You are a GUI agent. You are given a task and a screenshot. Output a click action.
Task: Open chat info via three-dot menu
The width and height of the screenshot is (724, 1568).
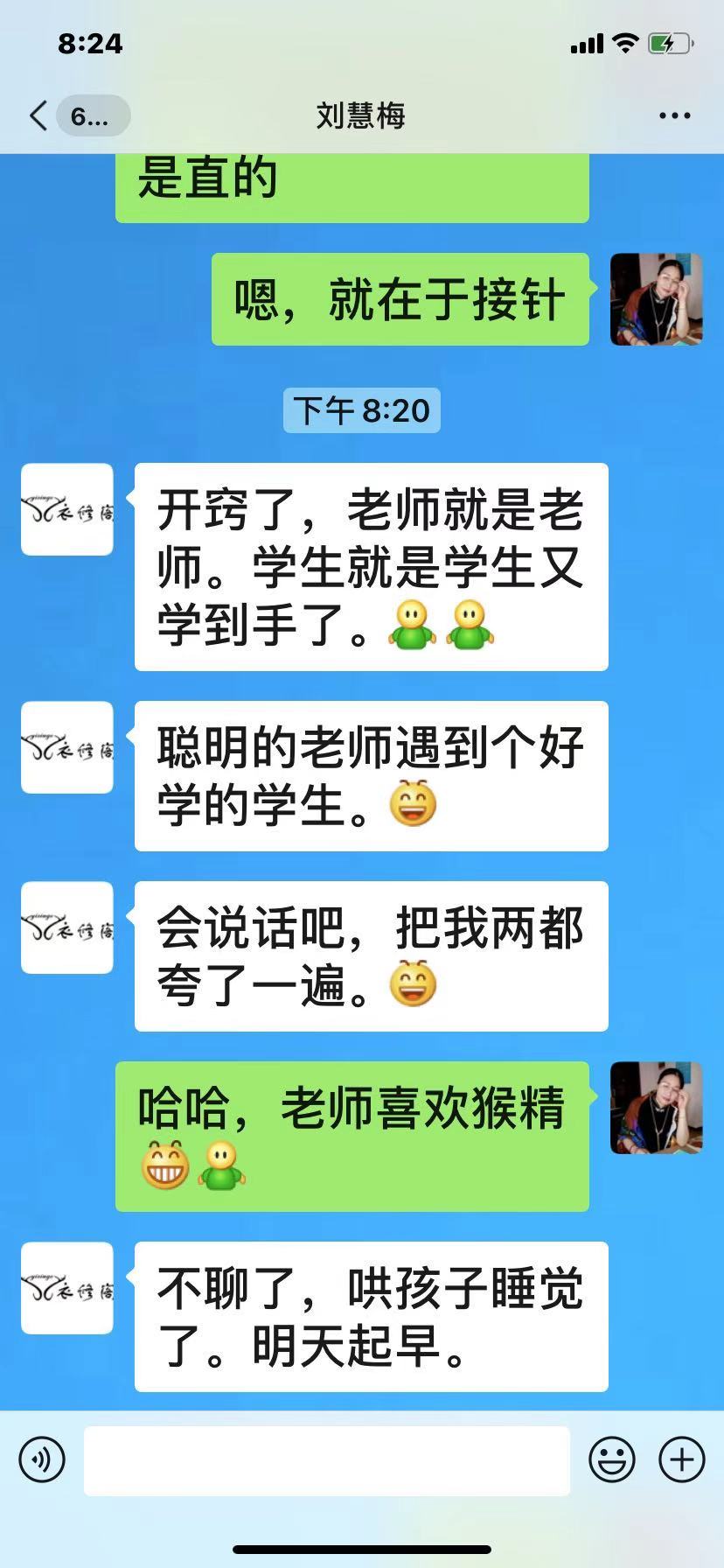pyautogui.click(x=674, y=115)
